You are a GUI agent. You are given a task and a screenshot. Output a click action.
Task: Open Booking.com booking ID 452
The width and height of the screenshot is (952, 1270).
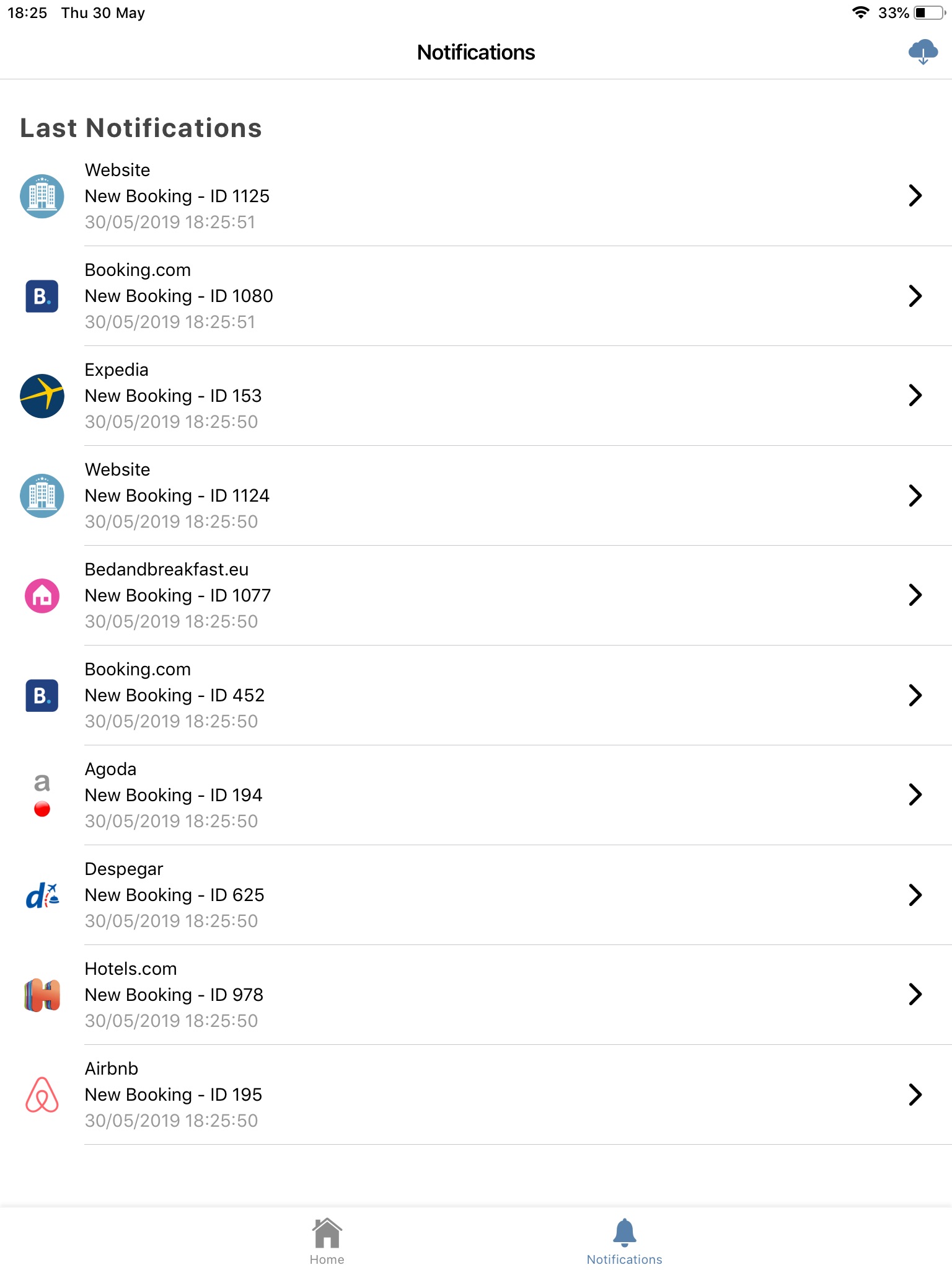(x=476, y=695)
